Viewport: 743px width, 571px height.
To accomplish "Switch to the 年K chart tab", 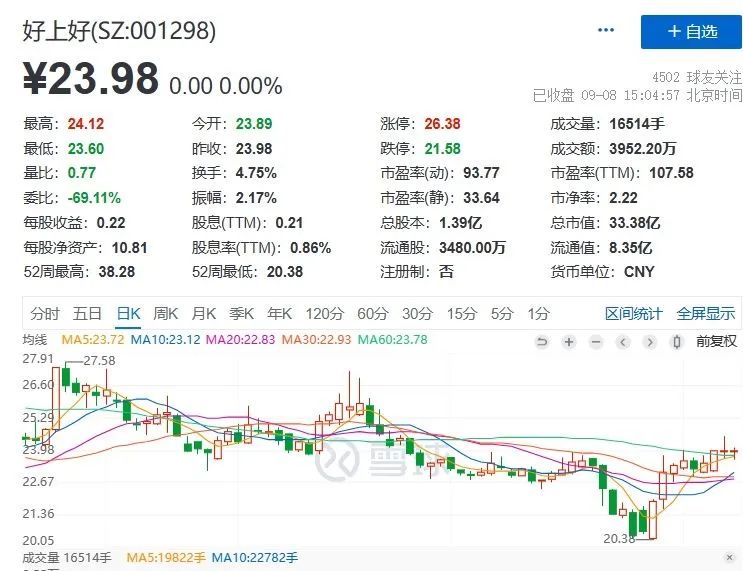I will point(279,313).
